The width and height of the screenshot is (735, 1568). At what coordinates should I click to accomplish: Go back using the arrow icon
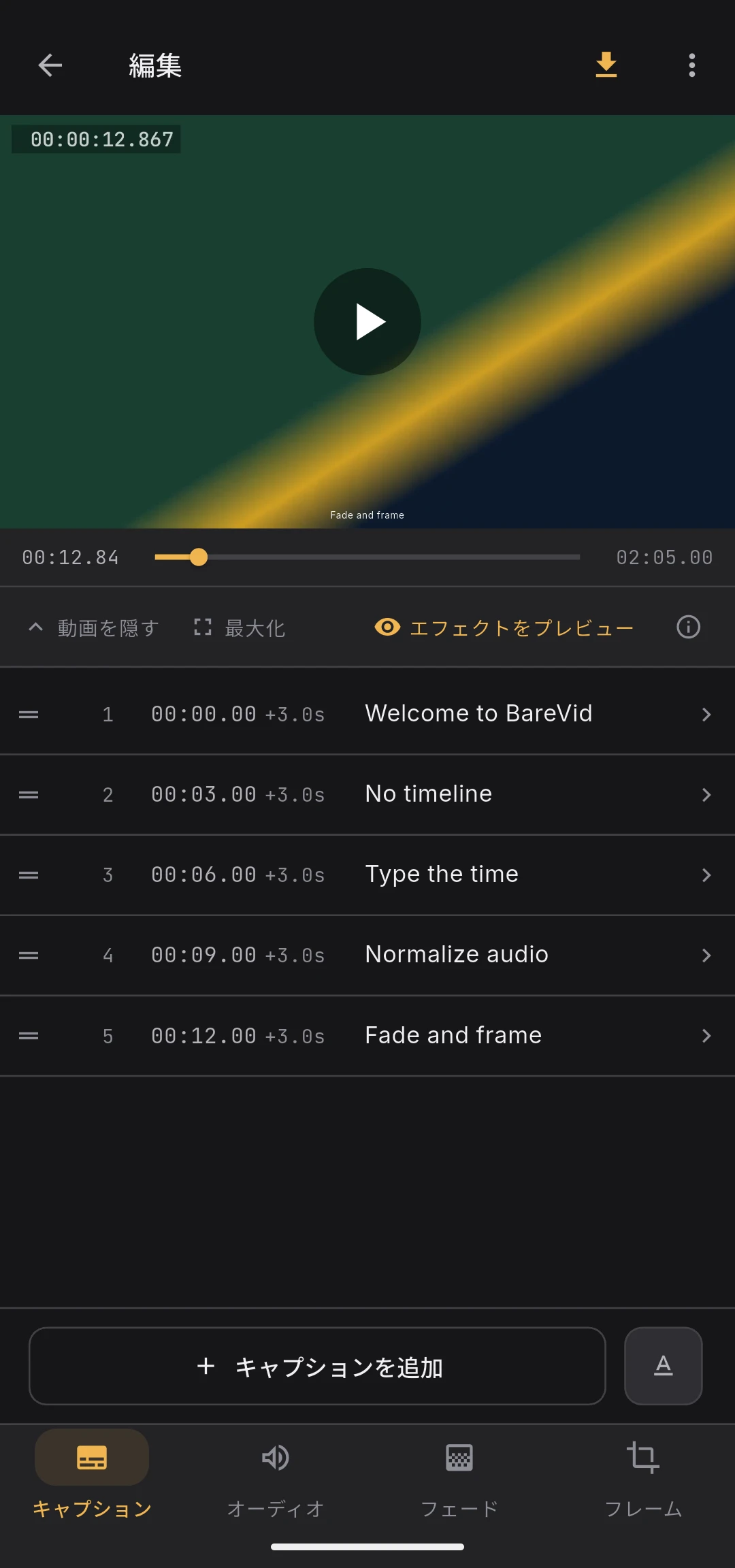[50, 65]
